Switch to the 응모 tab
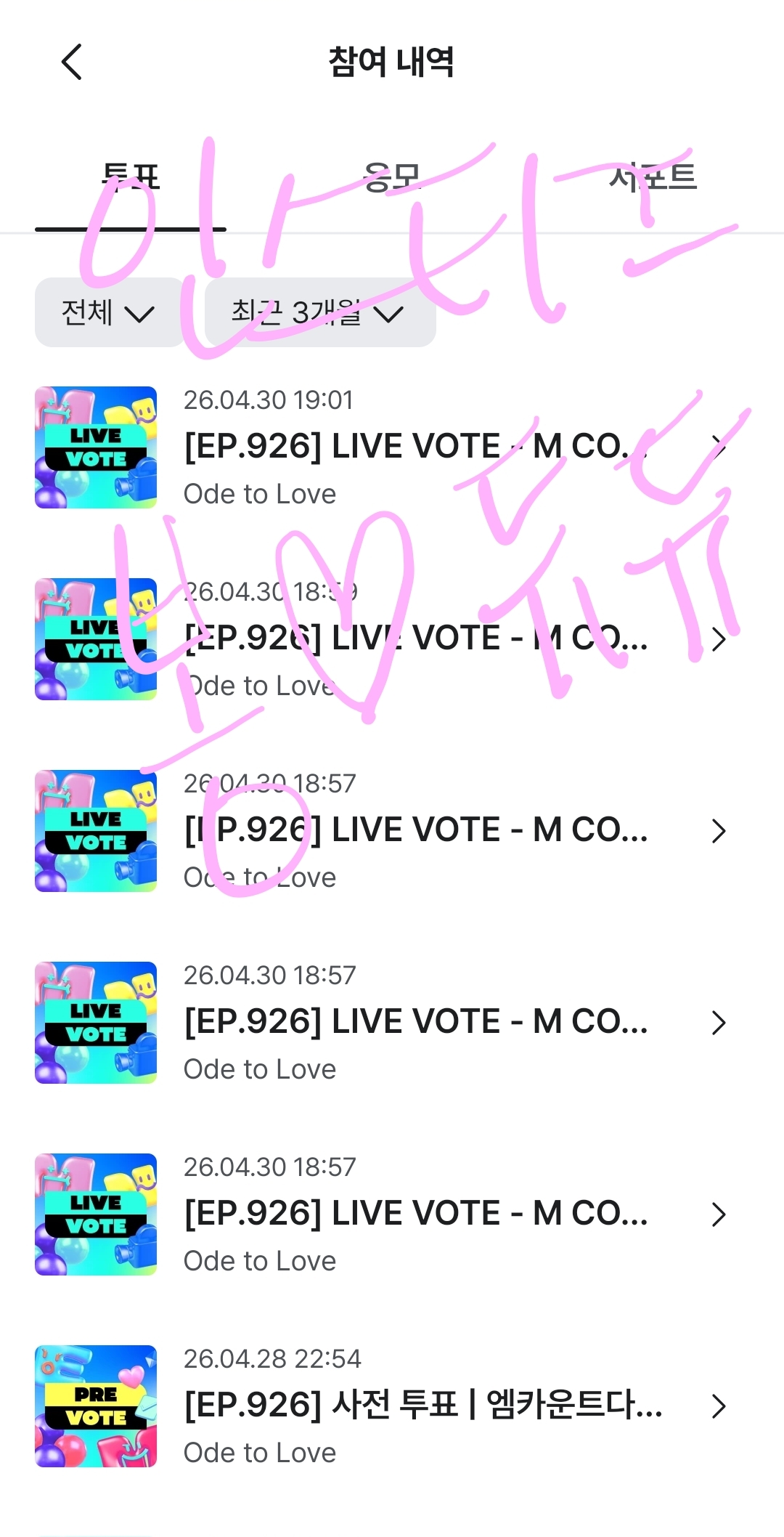Viewport: 784px width, 1537px height. pyautogui.click(x=392, y=177)
